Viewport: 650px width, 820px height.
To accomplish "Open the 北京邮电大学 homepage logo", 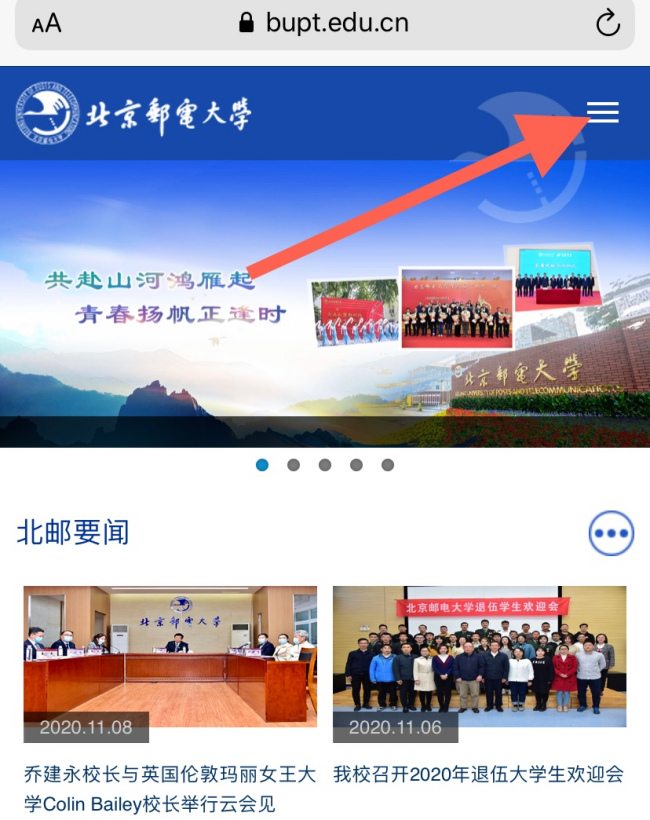I will [133, 113].
